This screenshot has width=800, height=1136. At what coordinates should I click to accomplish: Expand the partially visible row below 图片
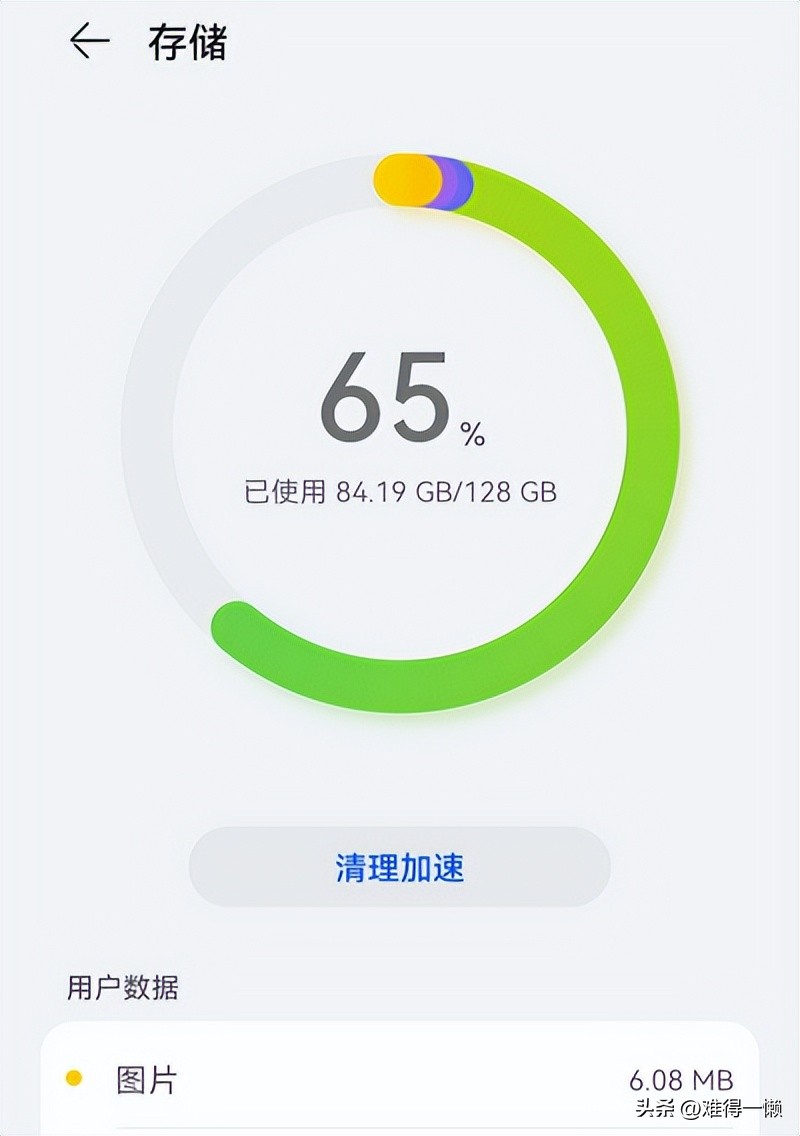pos(400,1130)
